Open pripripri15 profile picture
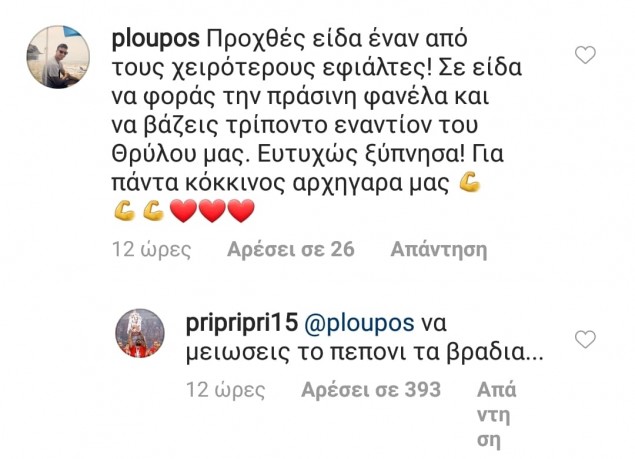This screenshot has width=635, height=459. point(140,333)
